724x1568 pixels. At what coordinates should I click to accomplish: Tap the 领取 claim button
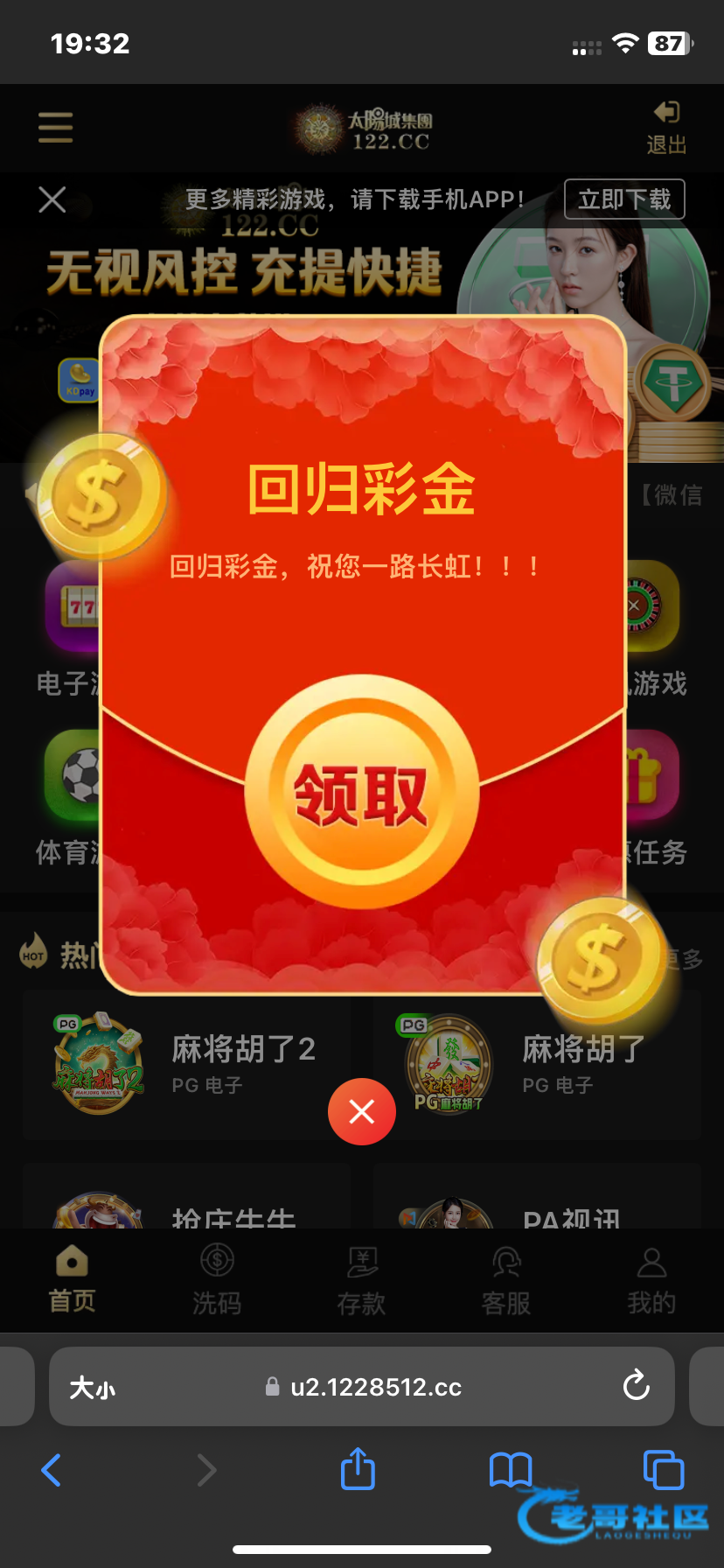(361, 792)
